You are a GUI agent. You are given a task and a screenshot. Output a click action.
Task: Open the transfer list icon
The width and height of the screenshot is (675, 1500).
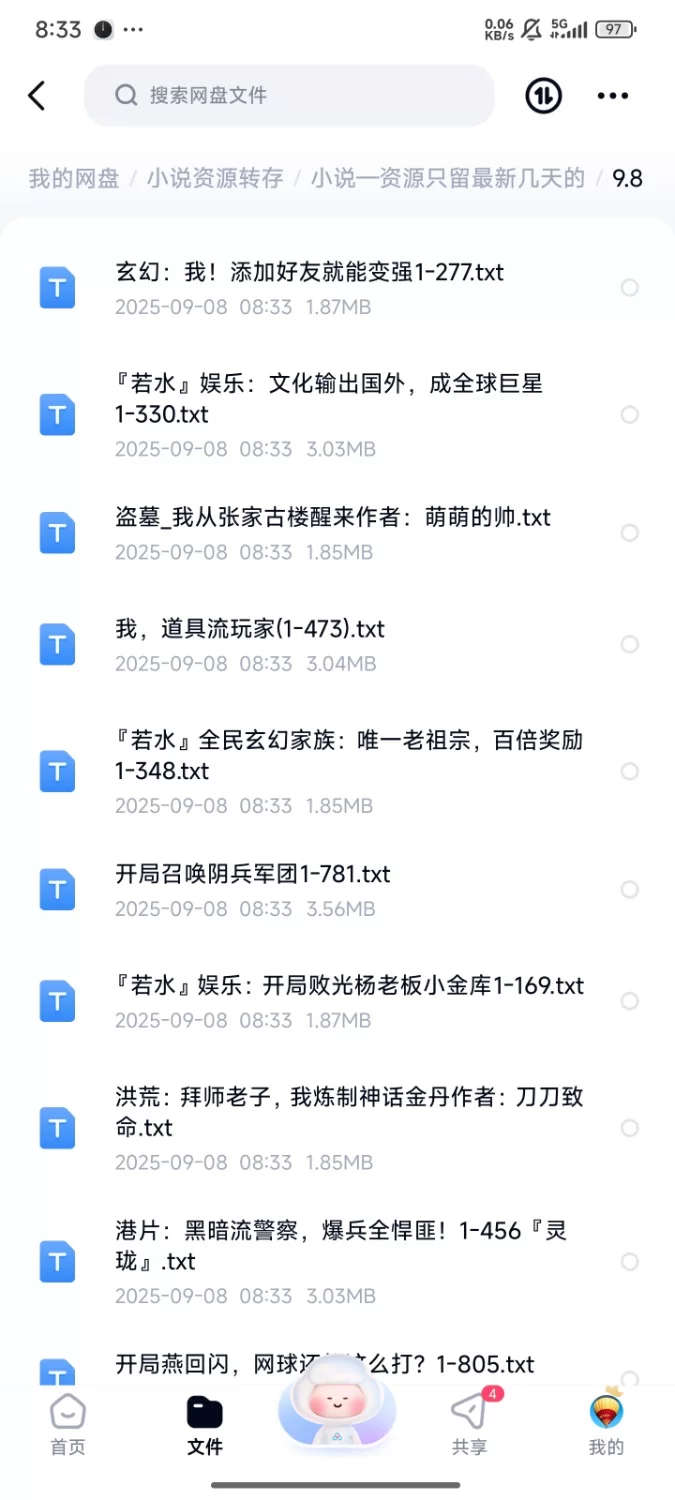[x=543, y=96]
